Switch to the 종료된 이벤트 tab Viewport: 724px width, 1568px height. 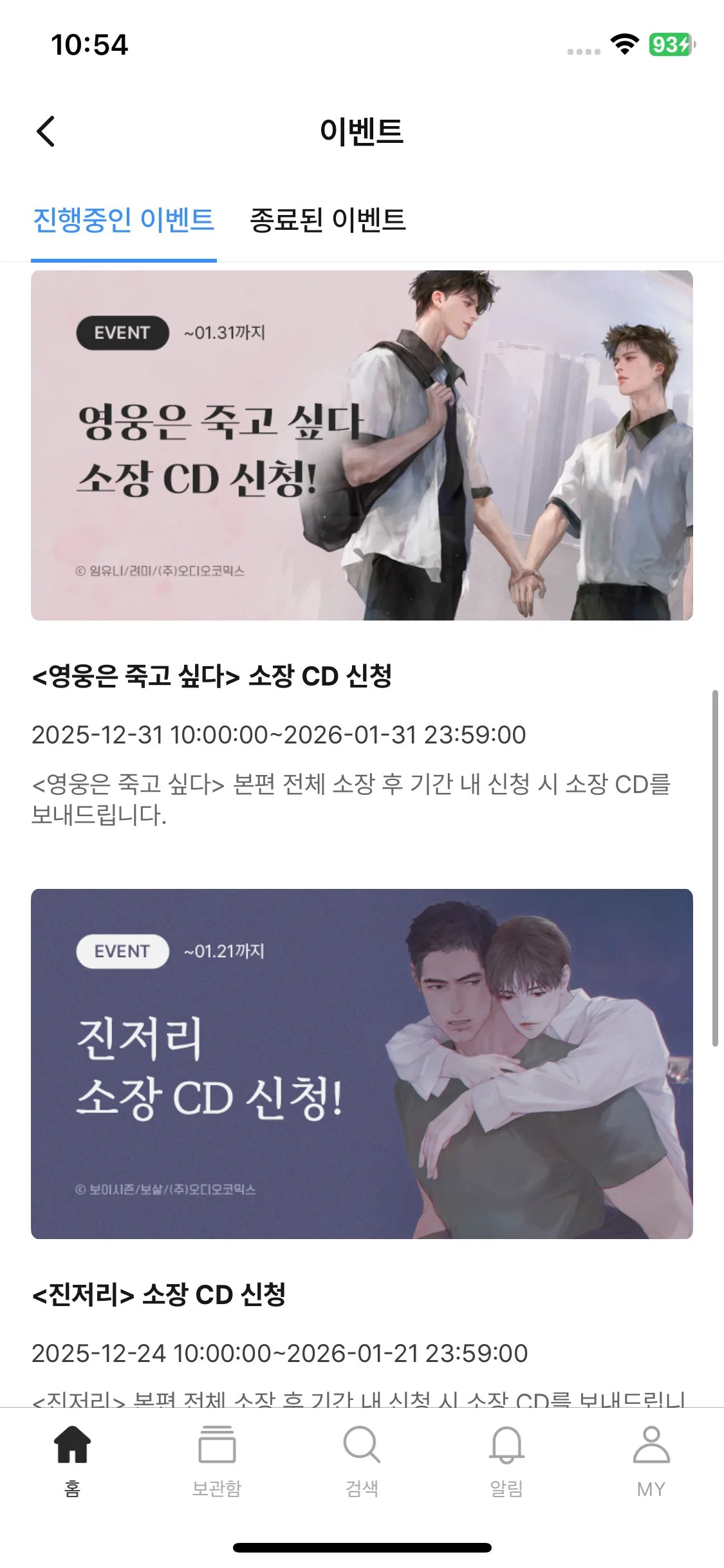[328, 220]
